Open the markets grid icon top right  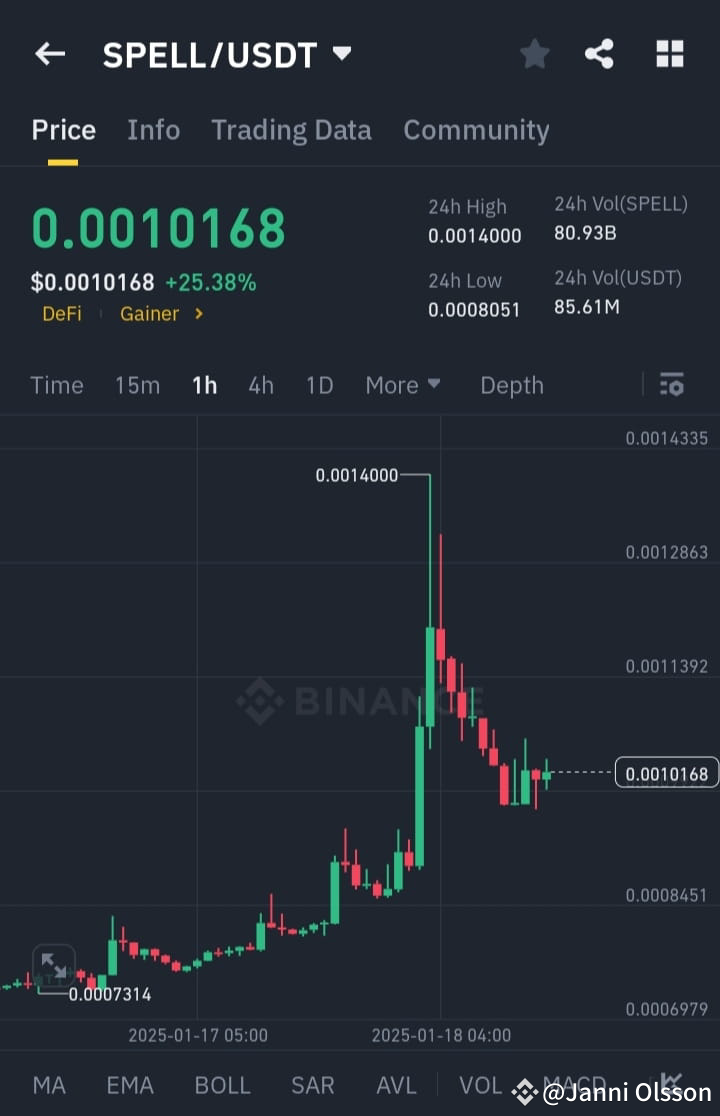tap(669, 54)
